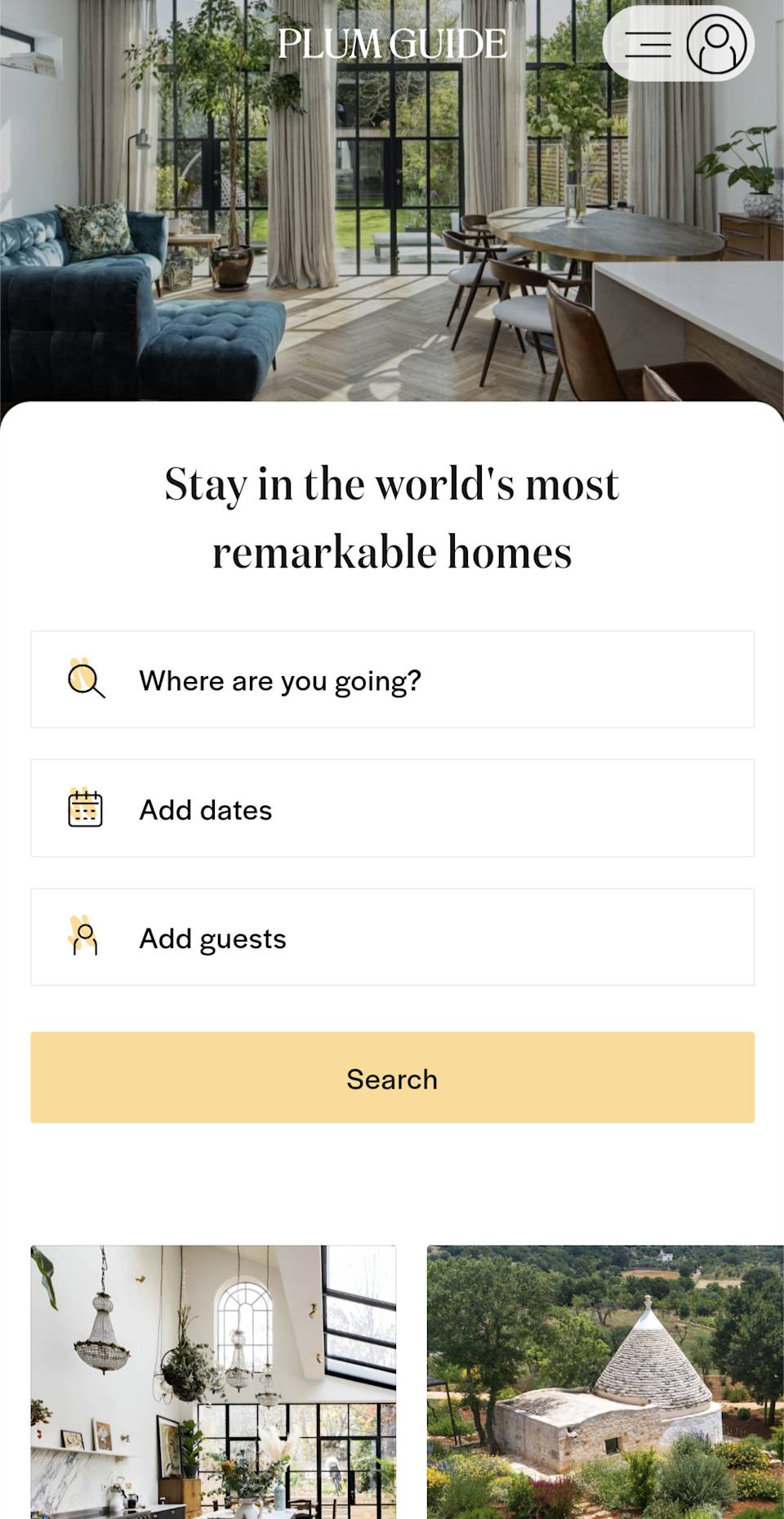The height and width of the screenshot is (1519, 784).
Task: Tap the Plum Guide logo
Action: [392, 44]
